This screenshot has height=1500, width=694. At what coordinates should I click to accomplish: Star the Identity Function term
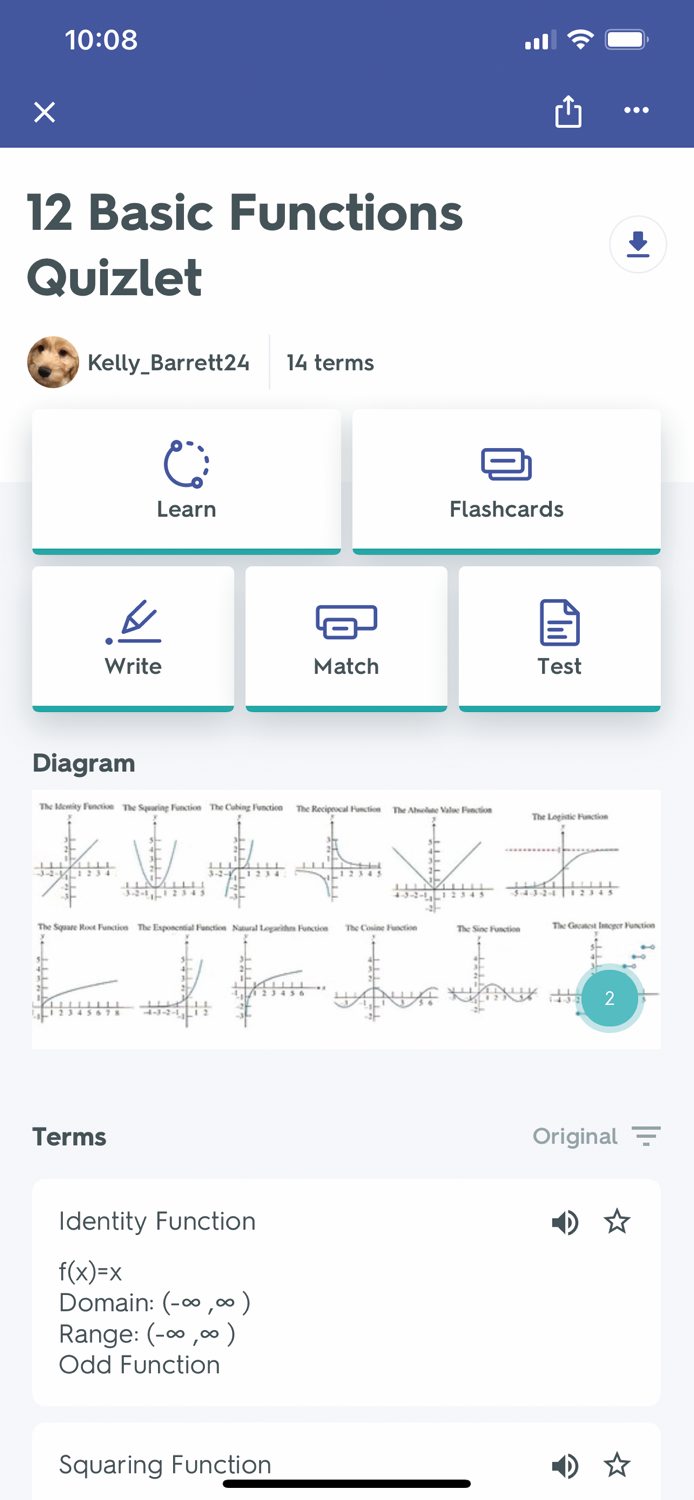(617, 1221)
